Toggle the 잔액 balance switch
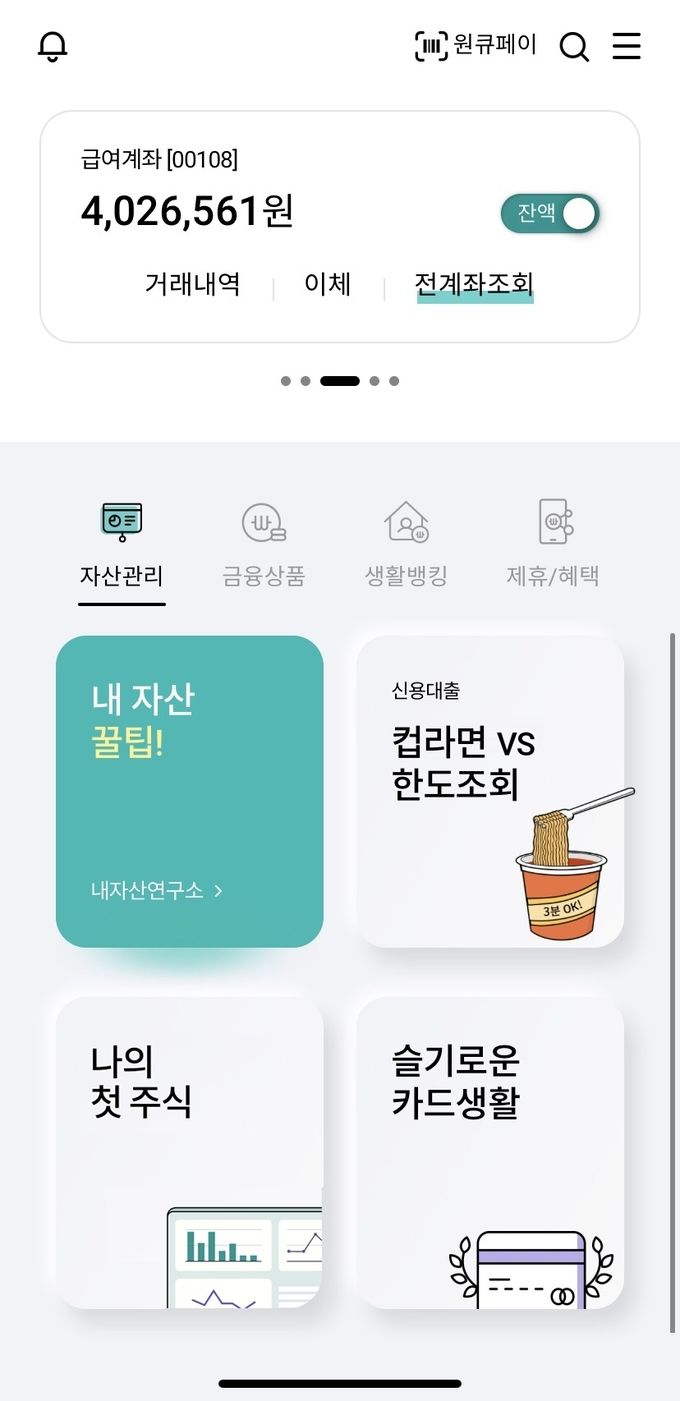 click(x=551, y=213)
